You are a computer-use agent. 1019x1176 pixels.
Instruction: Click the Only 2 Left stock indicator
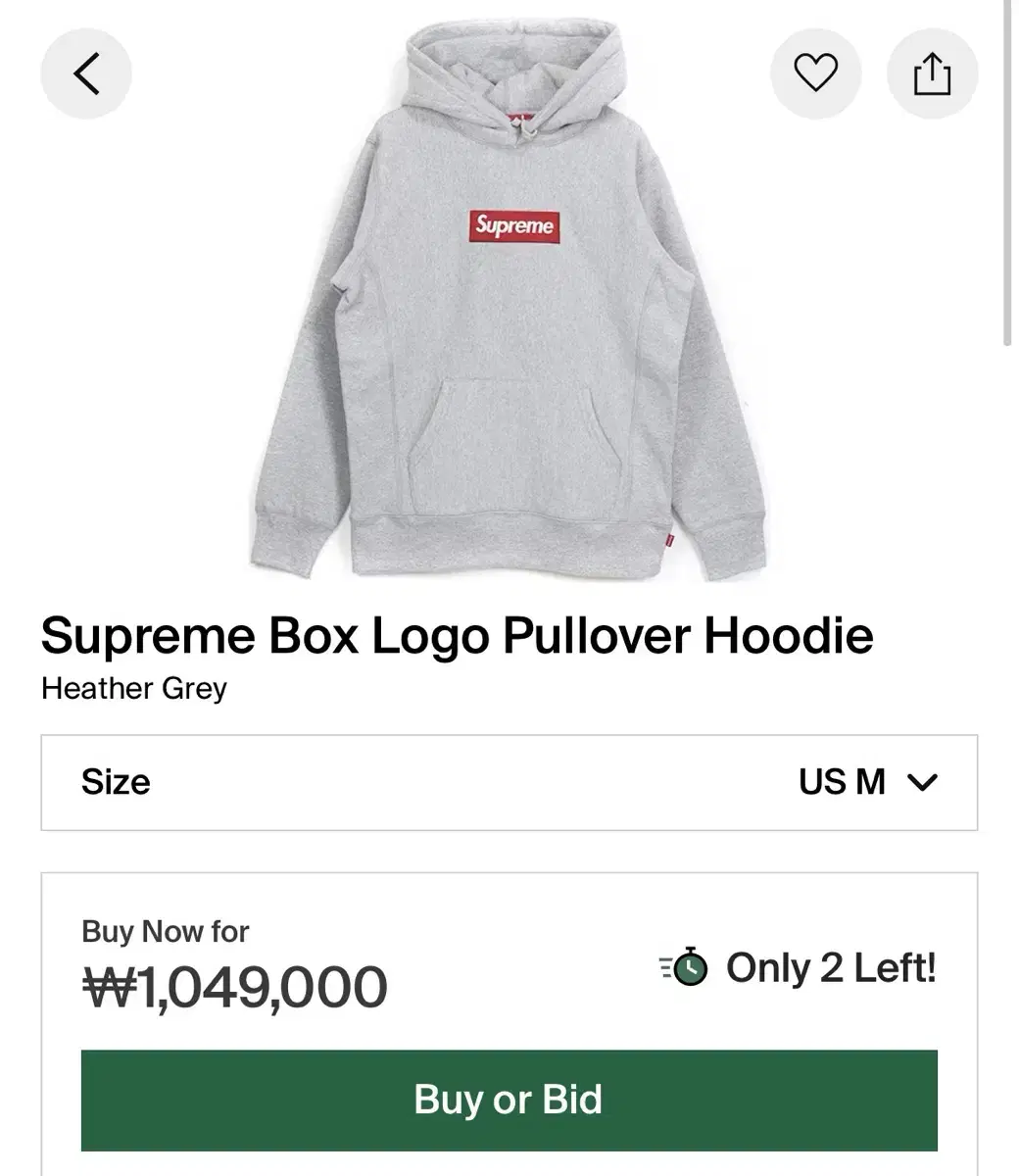(831, 968)
